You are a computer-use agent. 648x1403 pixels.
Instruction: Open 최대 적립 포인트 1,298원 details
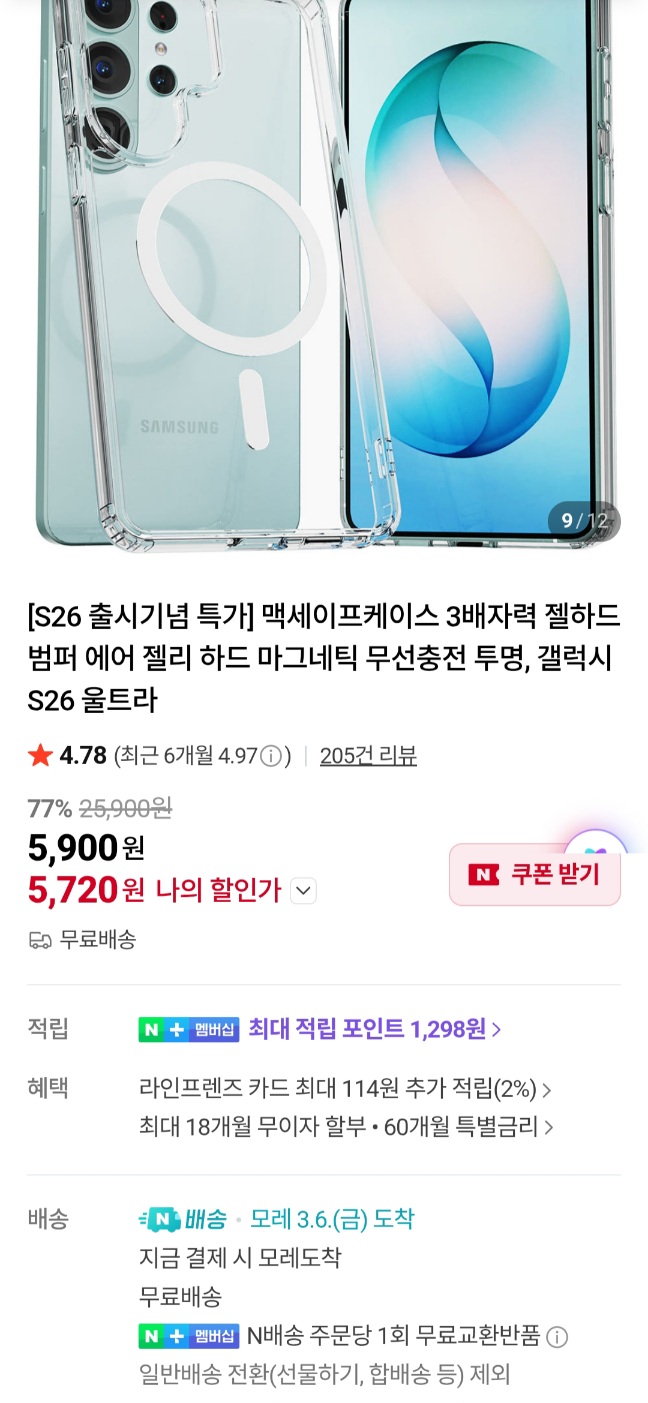point(320,1028)
